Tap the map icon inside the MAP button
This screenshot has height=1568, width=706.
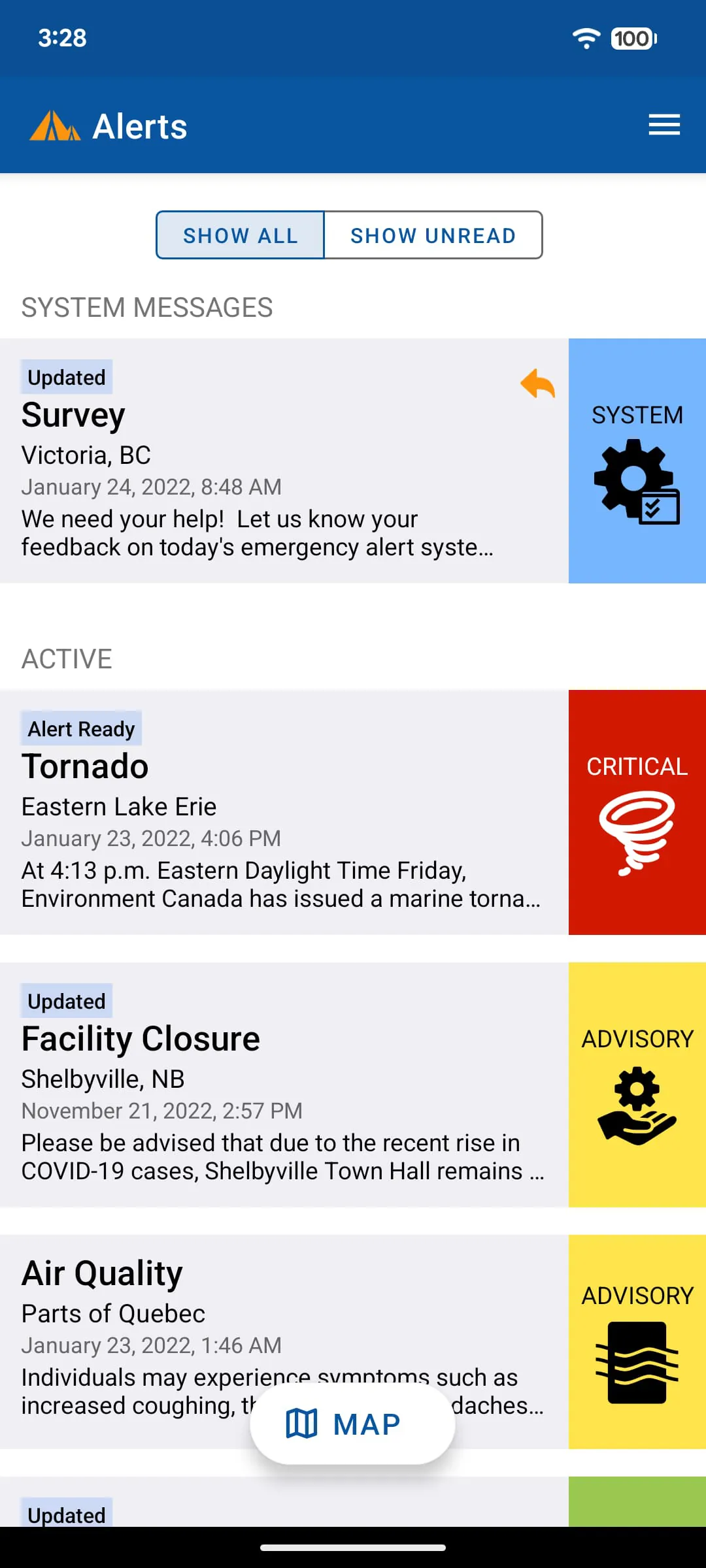302,1422
